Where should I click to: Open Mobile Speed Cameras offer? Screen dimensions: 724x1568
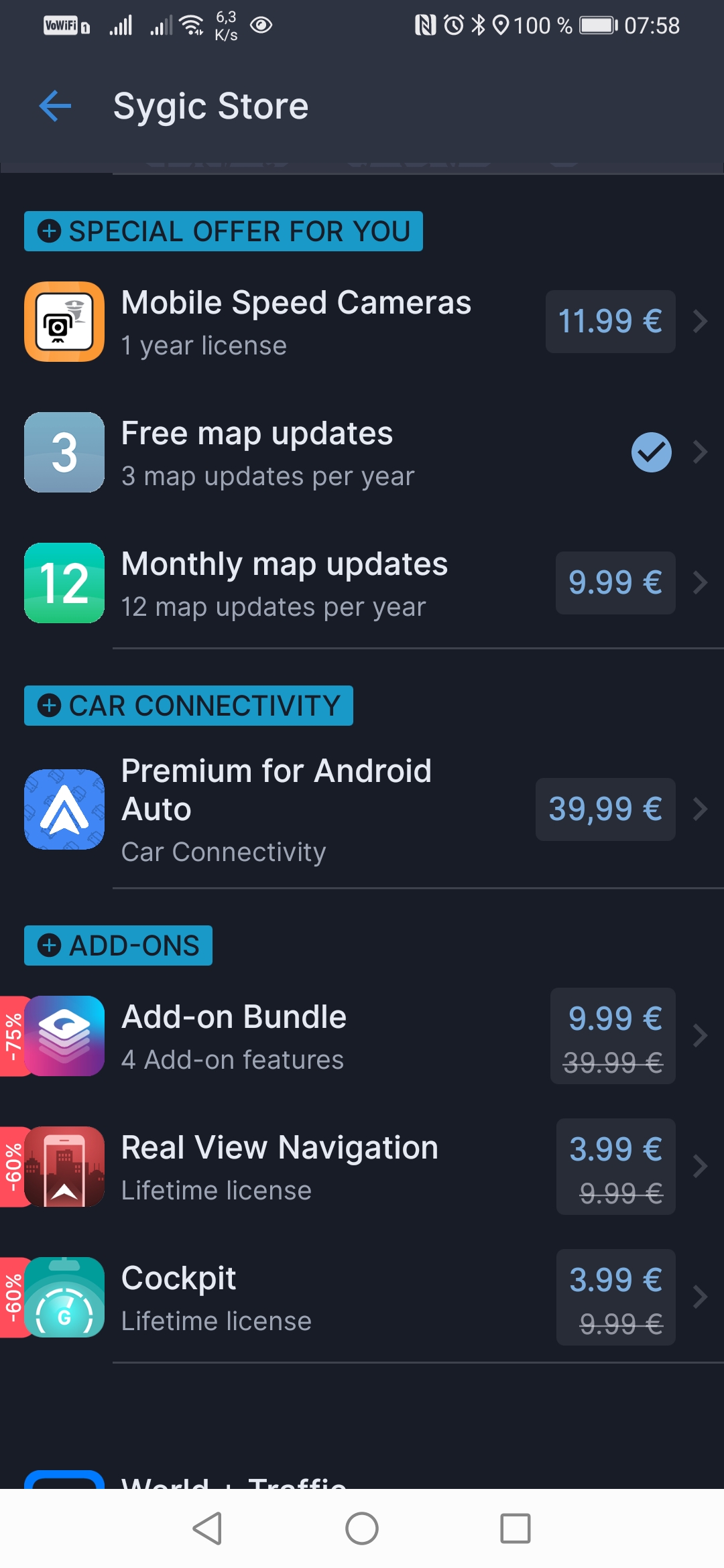pos(362,322)
